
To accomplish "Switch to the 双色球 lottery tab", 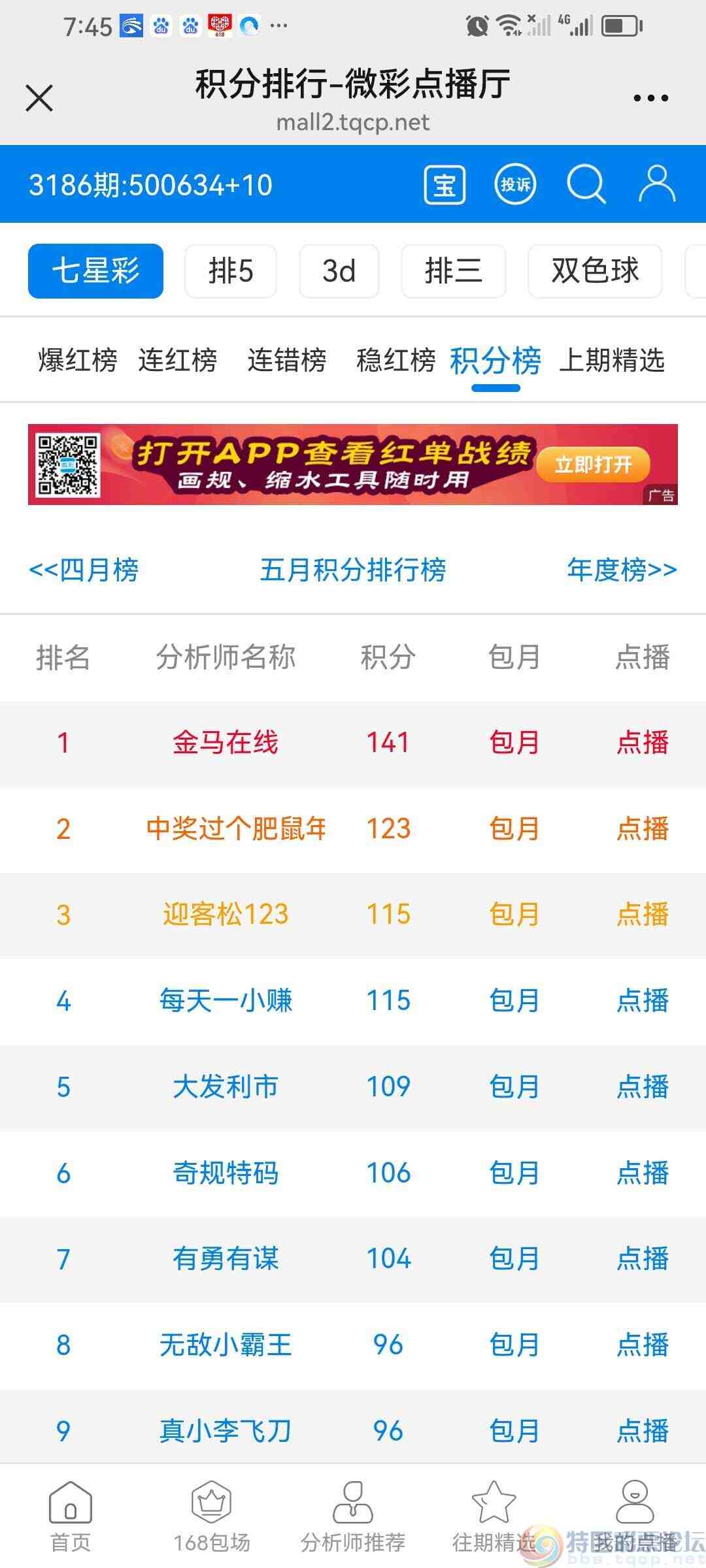I will click(x=595, y=270).
